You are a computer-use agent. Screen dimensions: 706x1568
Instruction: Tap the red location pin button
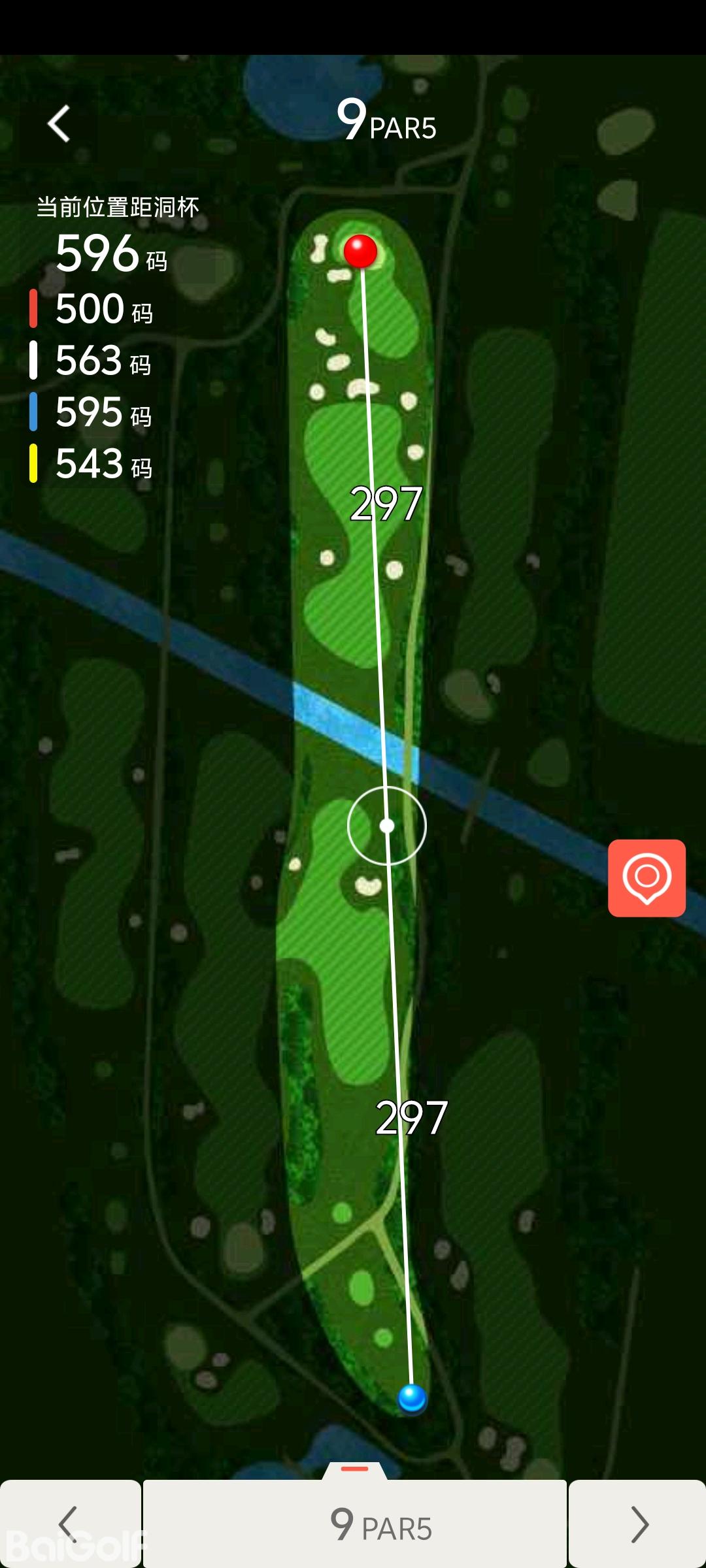point(647,877)
